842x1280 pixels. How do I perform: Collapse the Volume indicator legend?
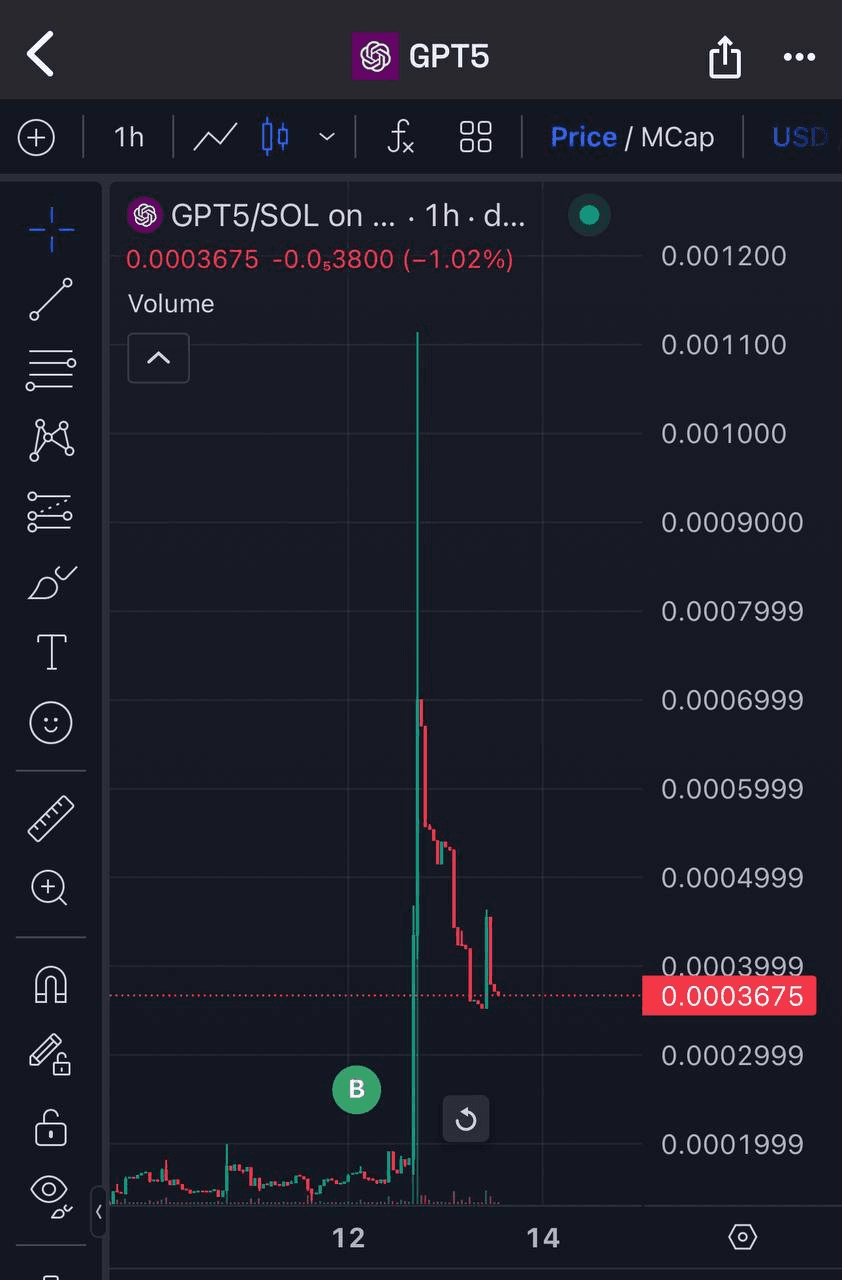(x=158, y=358)
